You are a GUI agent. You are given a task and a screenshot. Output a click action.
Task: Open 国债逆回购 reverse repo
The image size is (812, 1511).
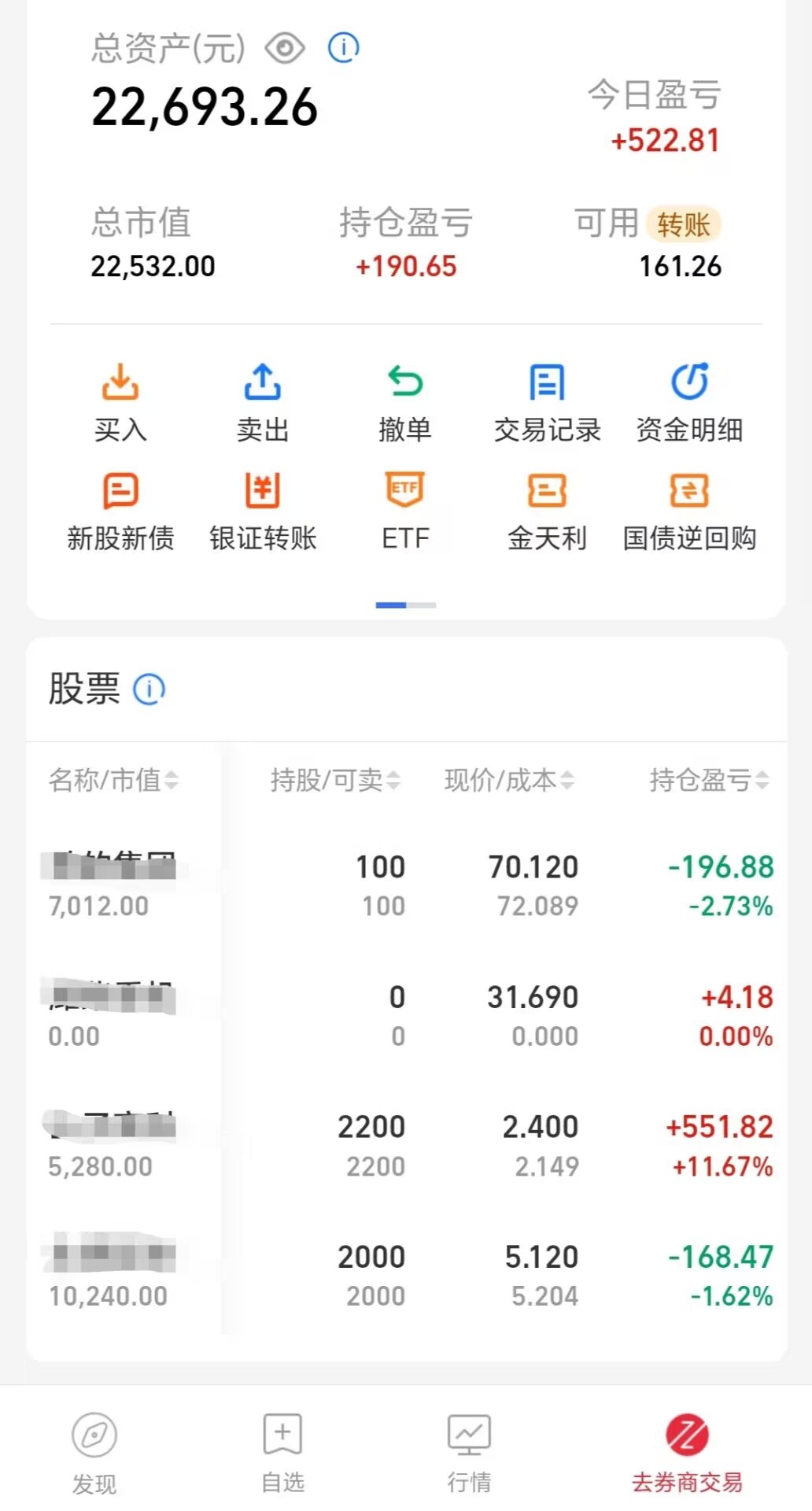point(689,511)
